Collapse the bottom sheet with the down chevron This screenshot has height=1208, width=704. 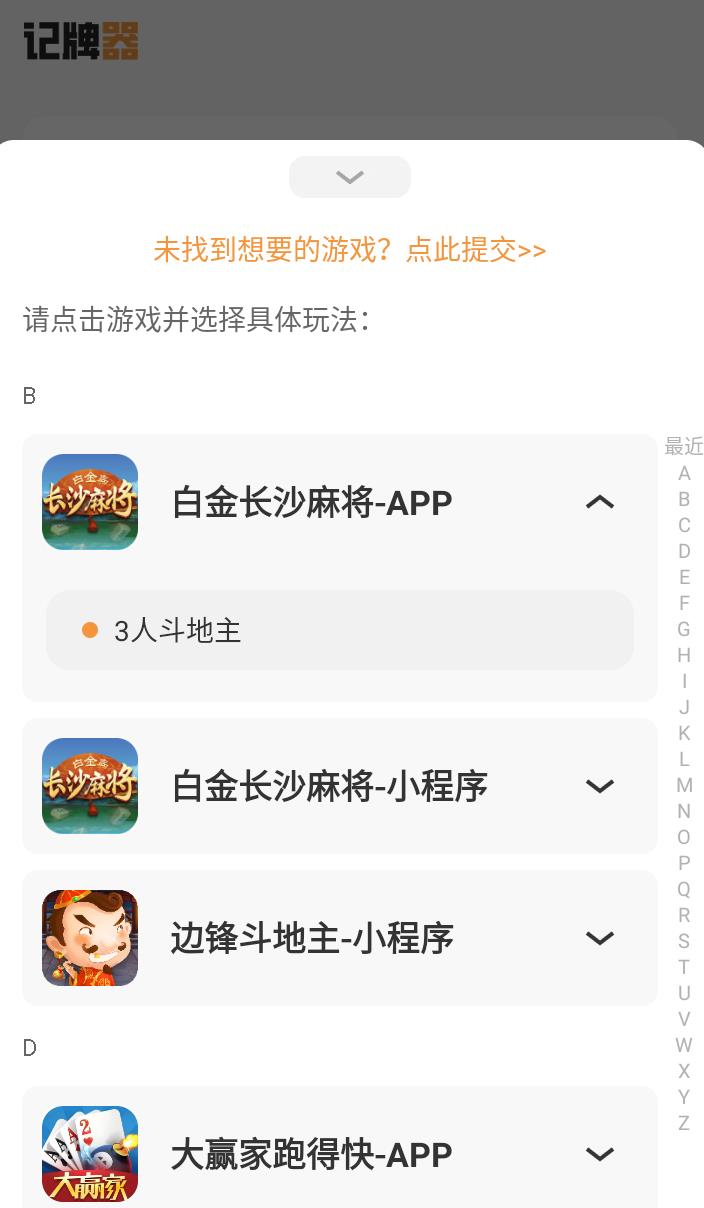350,177
